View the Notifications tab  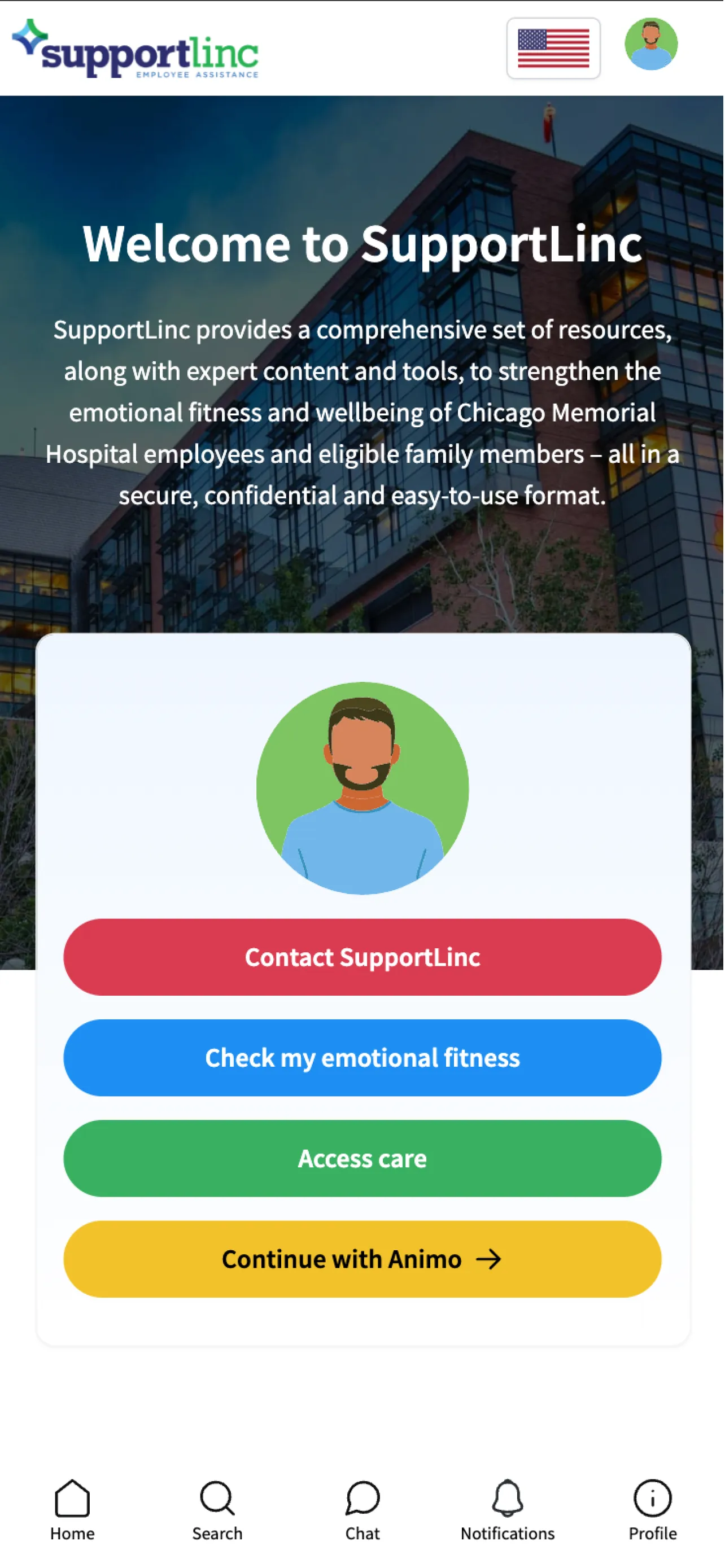point(507,1509)
